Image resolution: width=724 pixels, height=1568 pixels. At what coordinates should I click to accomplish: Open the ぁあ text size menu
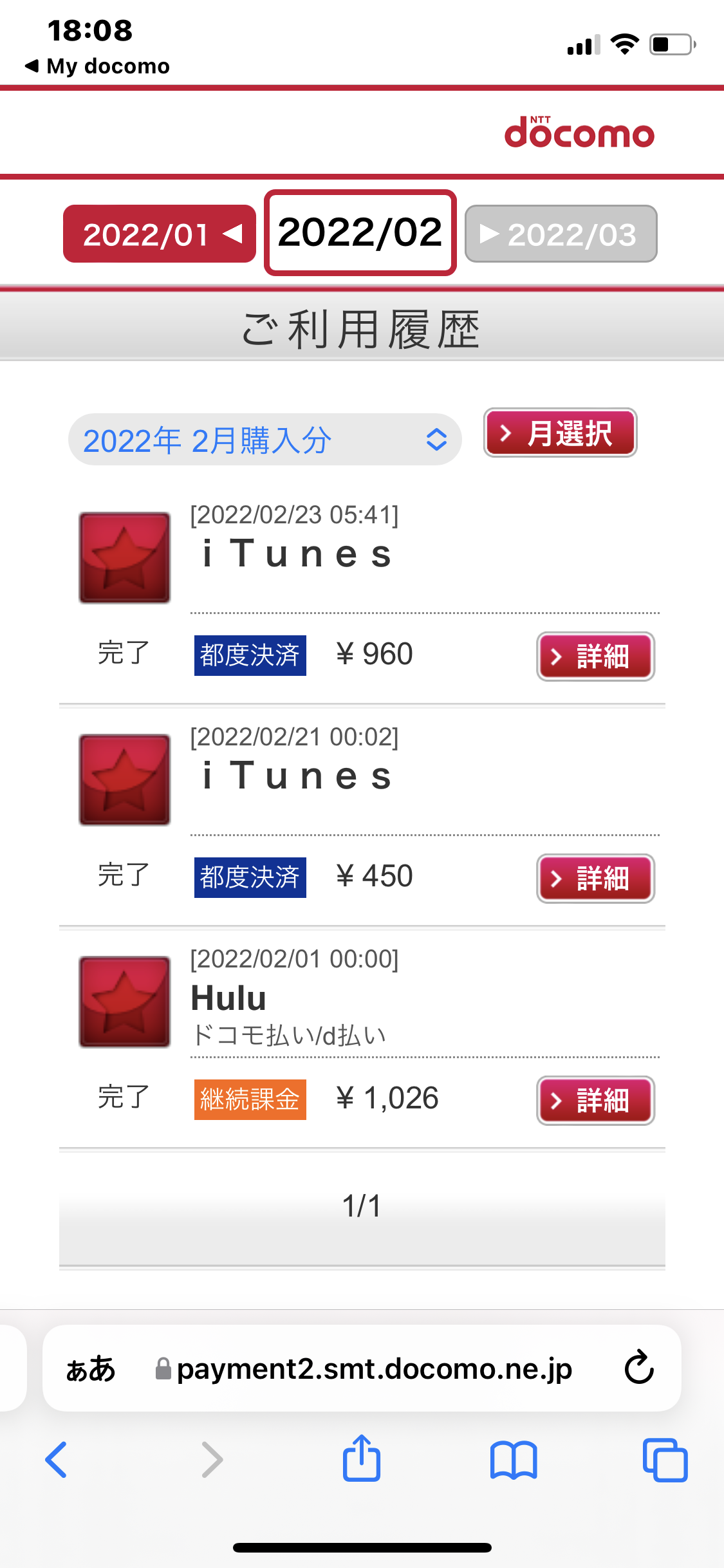tap(91, 1368)
